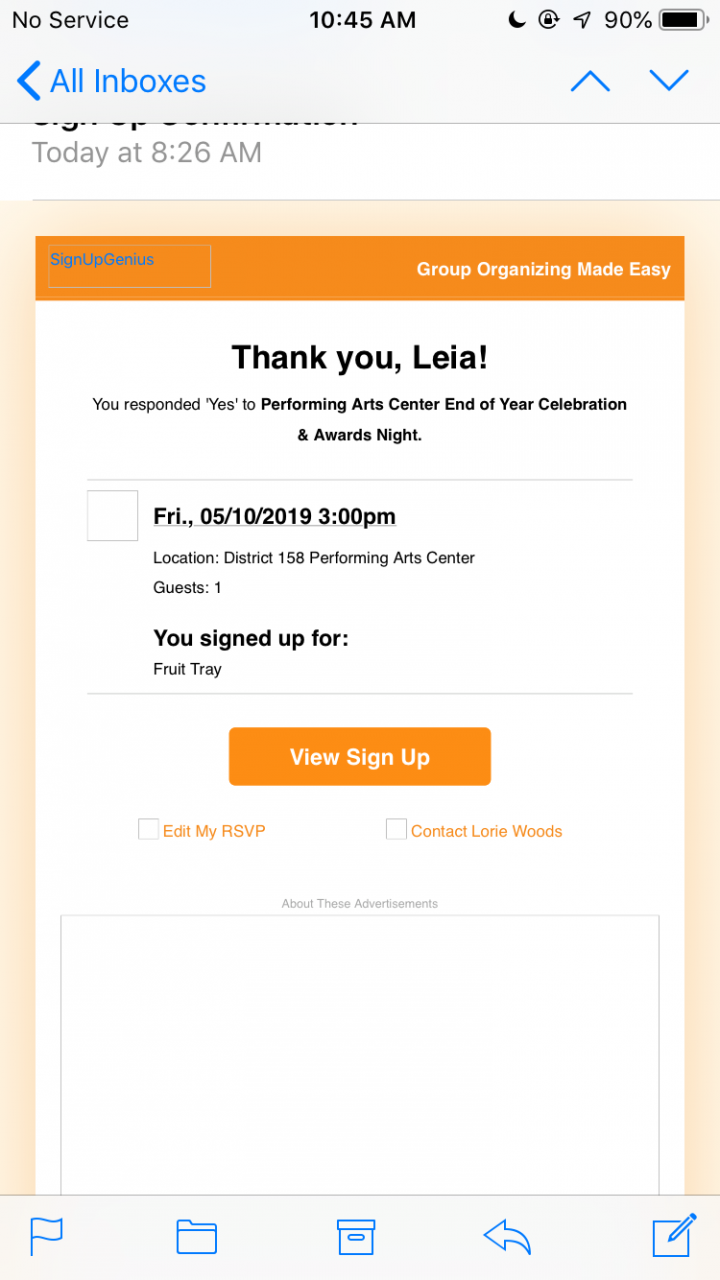Open the Contact Lorie Woods link
The width and height of the screenshot is (720, 1280).
[x=486, y=831]
